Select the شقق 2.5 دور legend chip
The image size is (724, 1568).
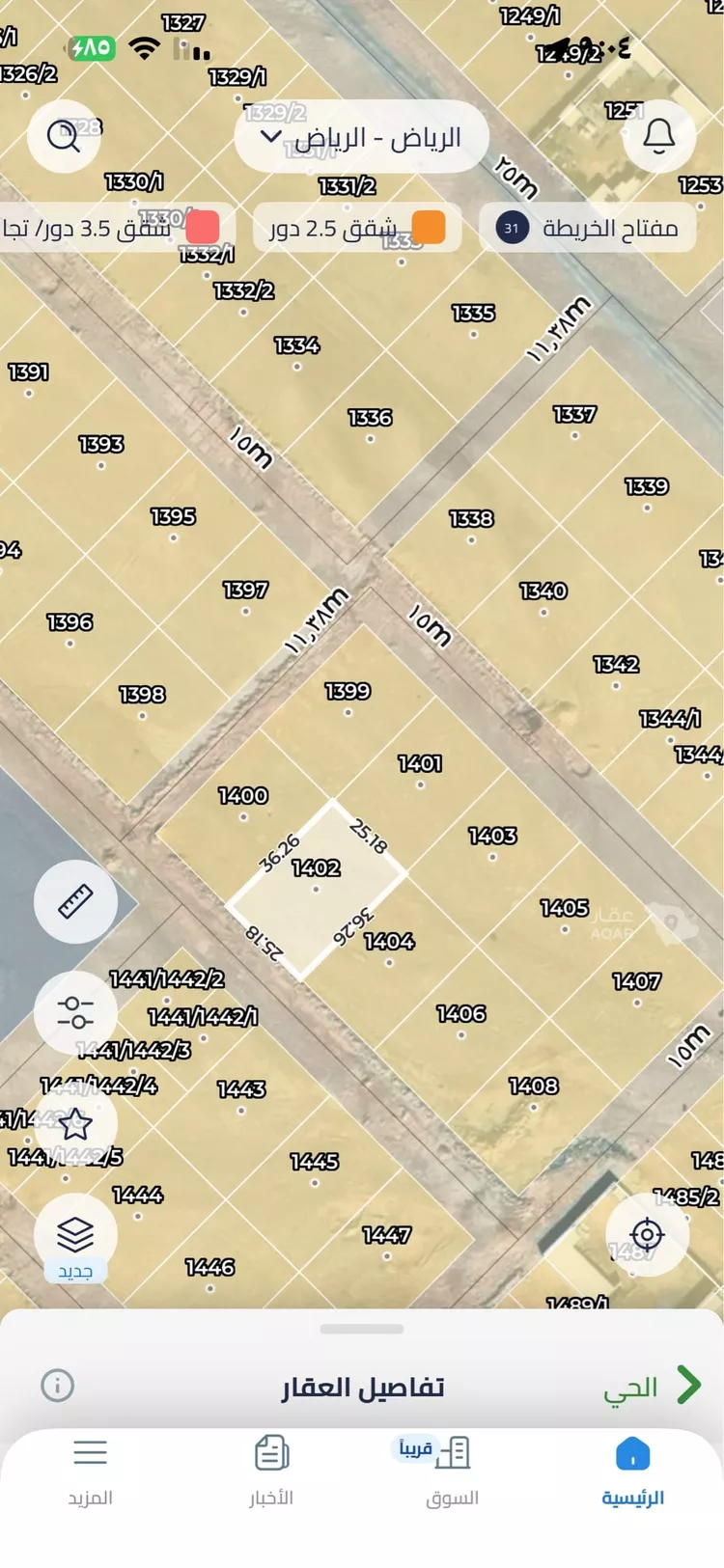click(357, 228)
